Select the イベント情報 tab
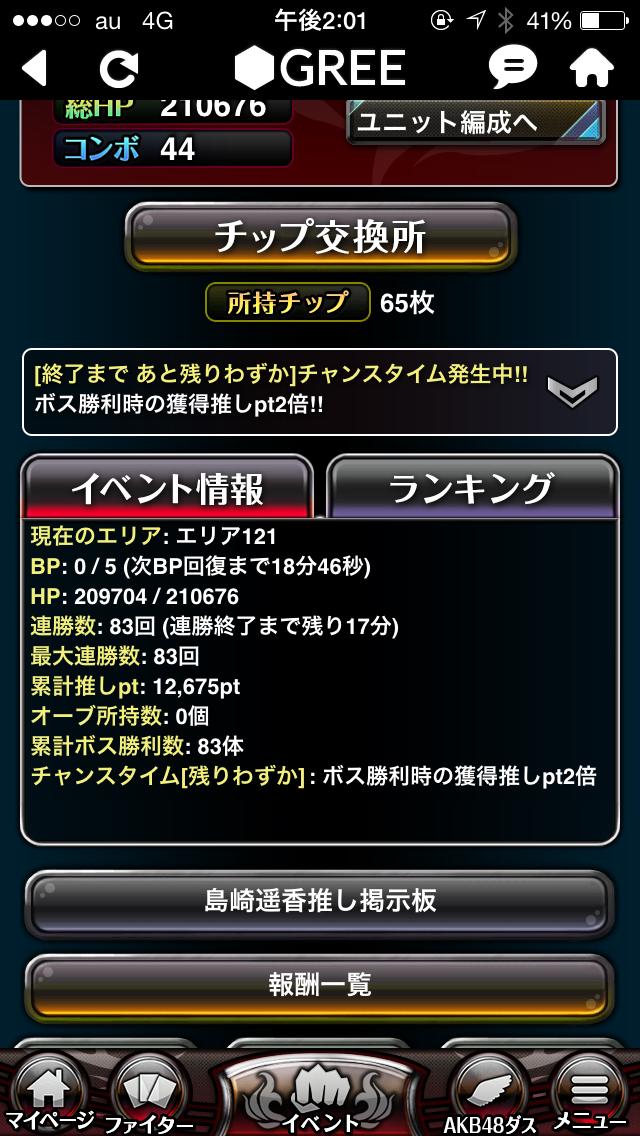640x1136 pixels. tap(168, 488)
